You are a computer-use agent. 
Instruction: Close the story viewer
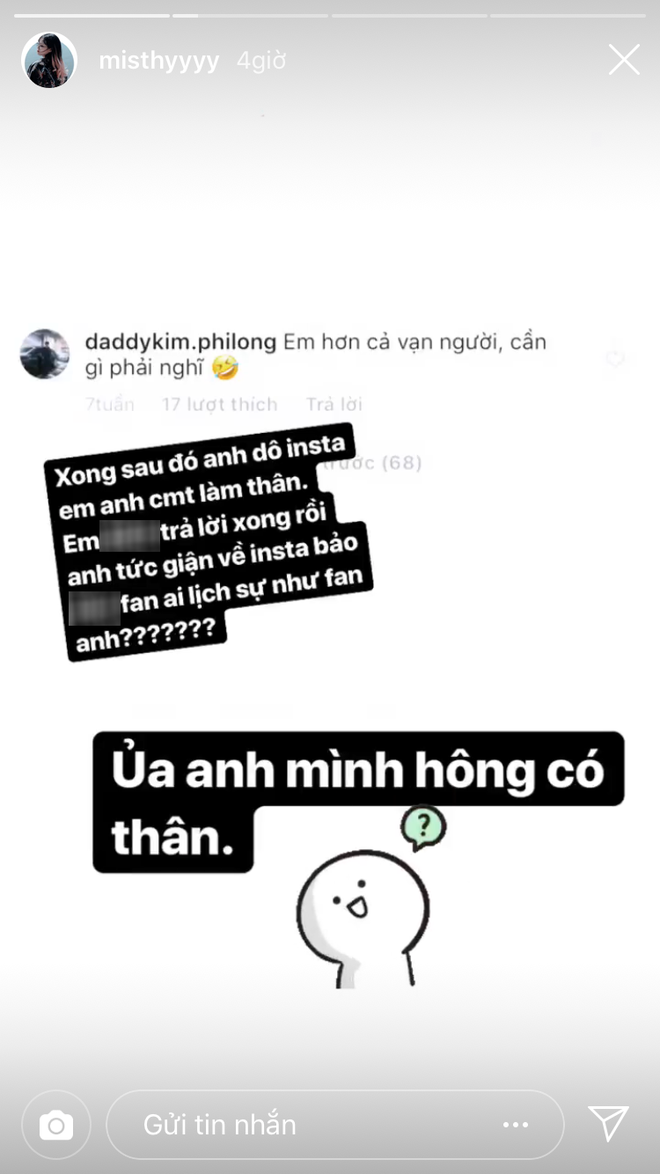point(624,60)
